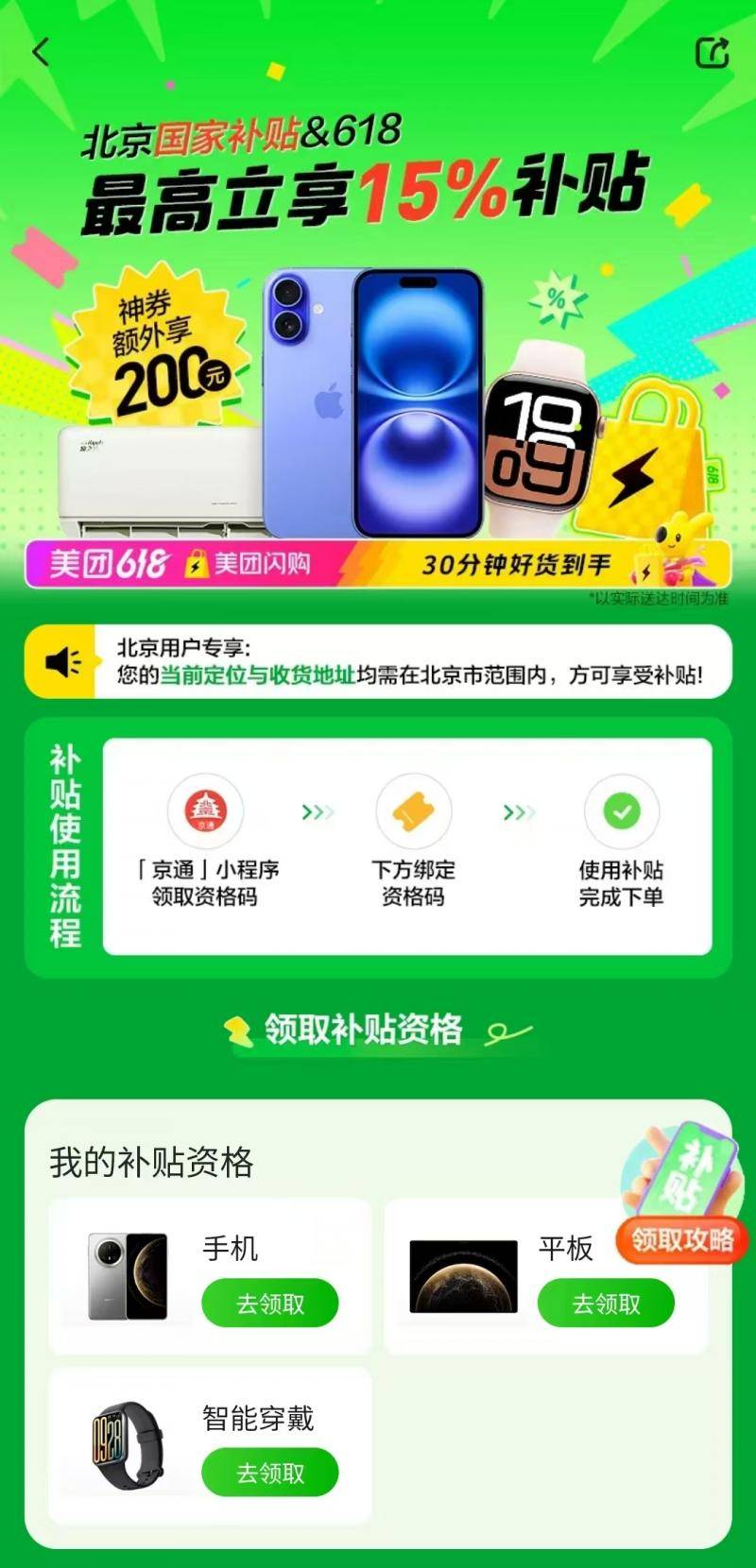This screenshot has width=756, height=1568.
Task: Tap 去领取 for the 手机 subsidy
Action: [x=270, y=1304]
